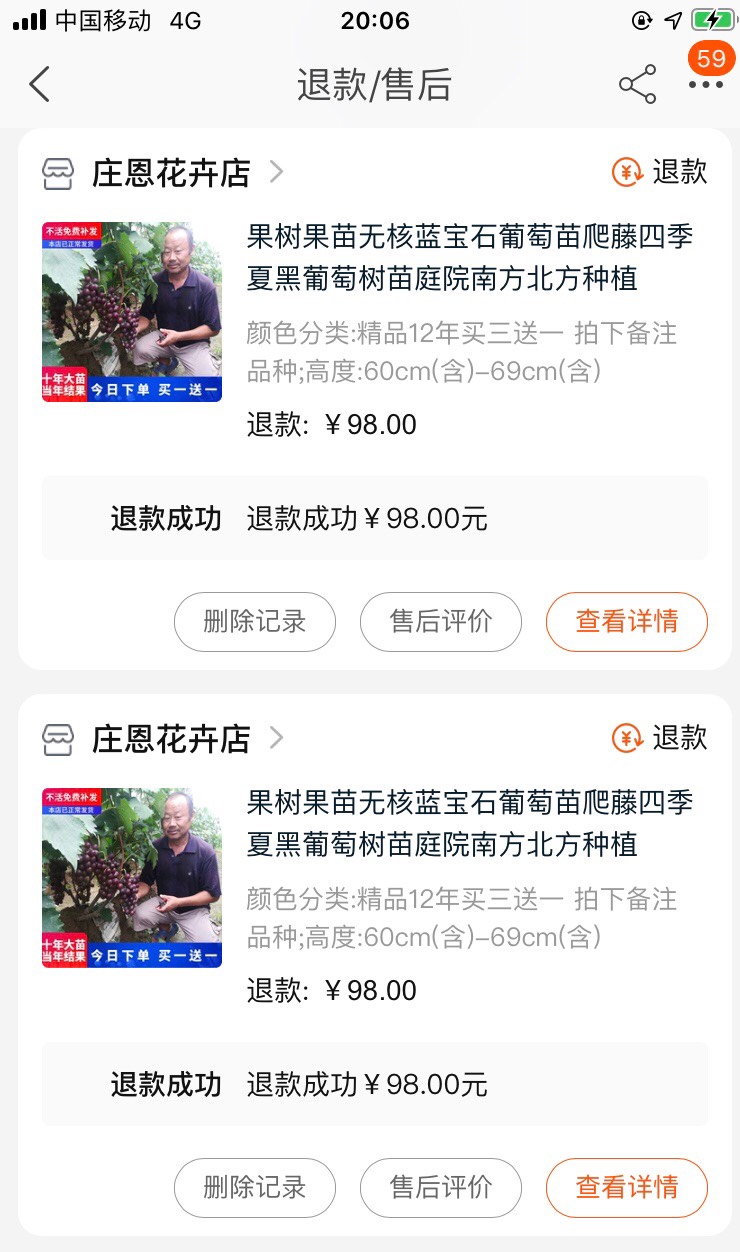740x1252 pixels.
Task: Open the three-dot more menu
Action: [705, 85]
